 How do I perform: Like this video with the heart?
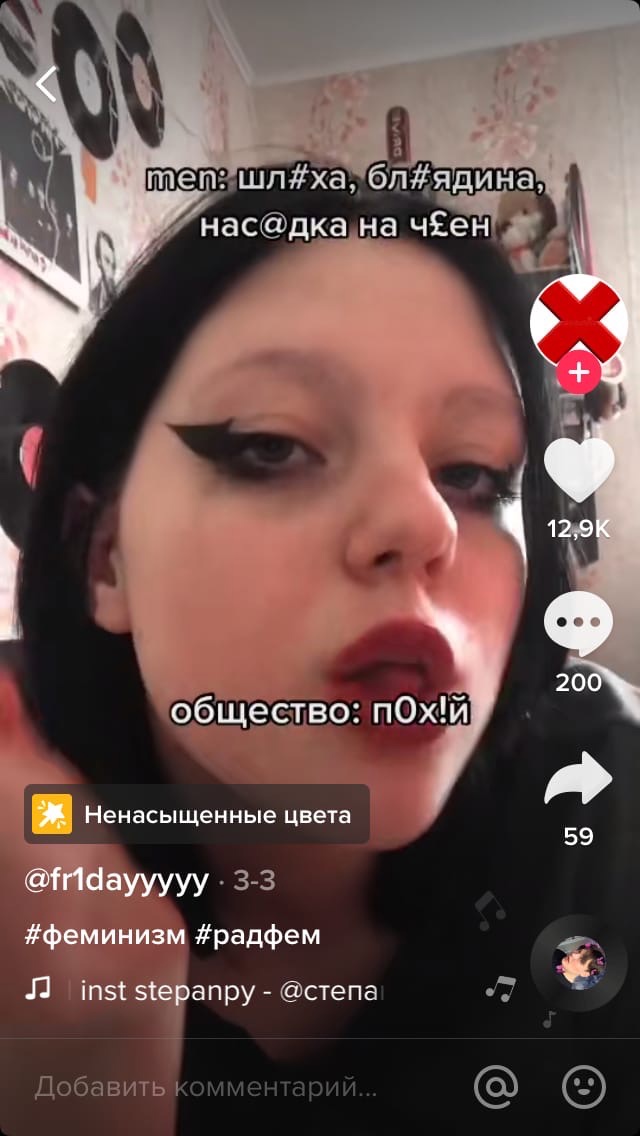pyautogui.click(x=578, y=470)
